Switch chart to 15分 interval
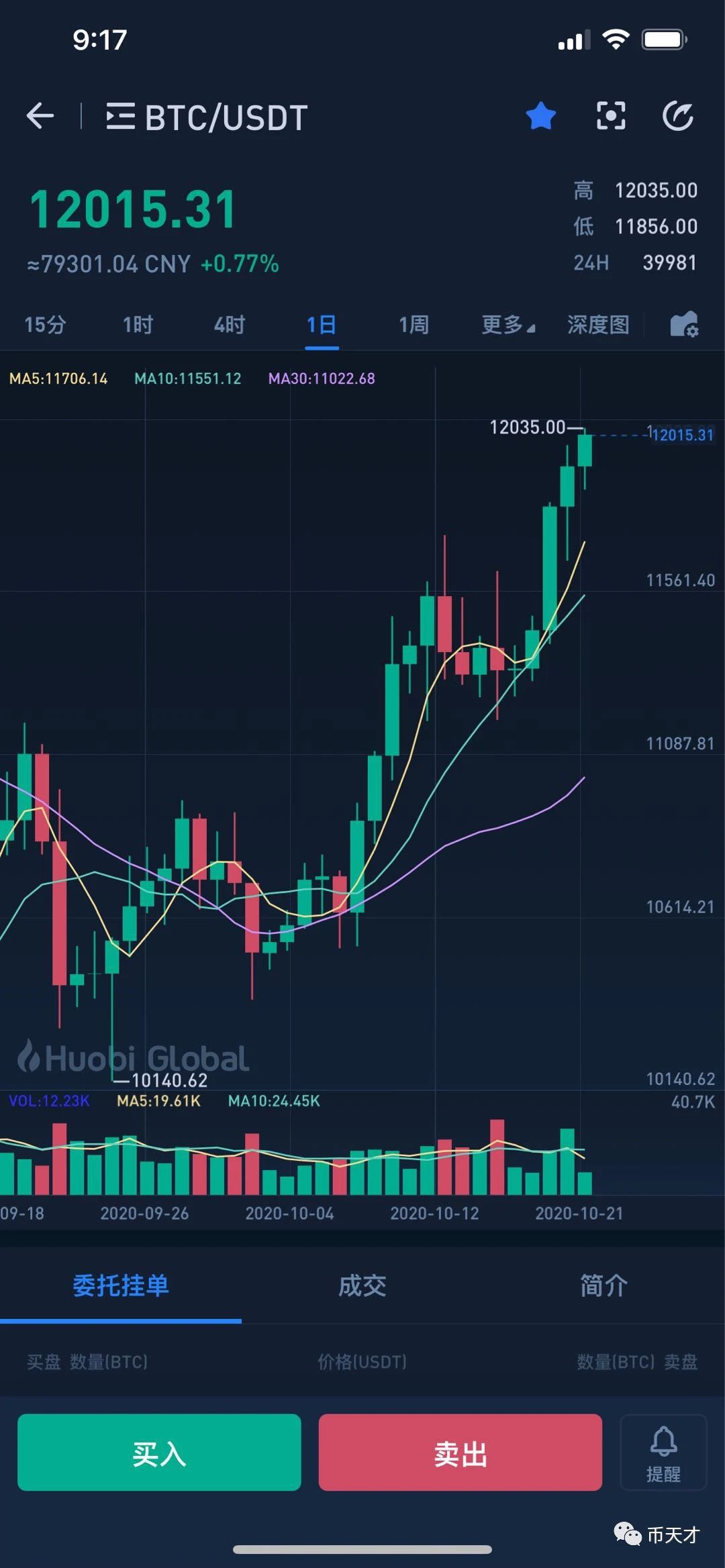 [x=45, y=325]
